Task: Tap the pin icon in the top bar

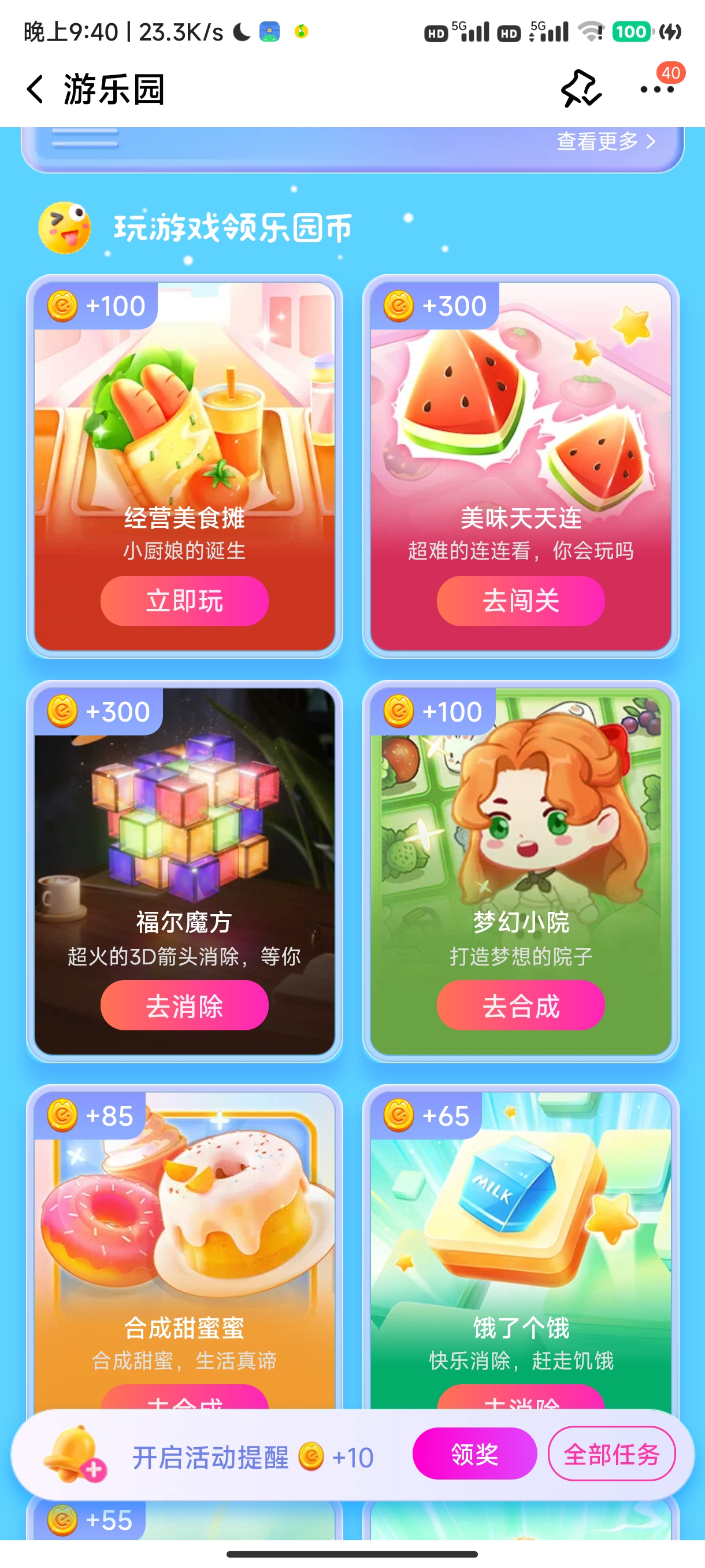Action: 581,90
